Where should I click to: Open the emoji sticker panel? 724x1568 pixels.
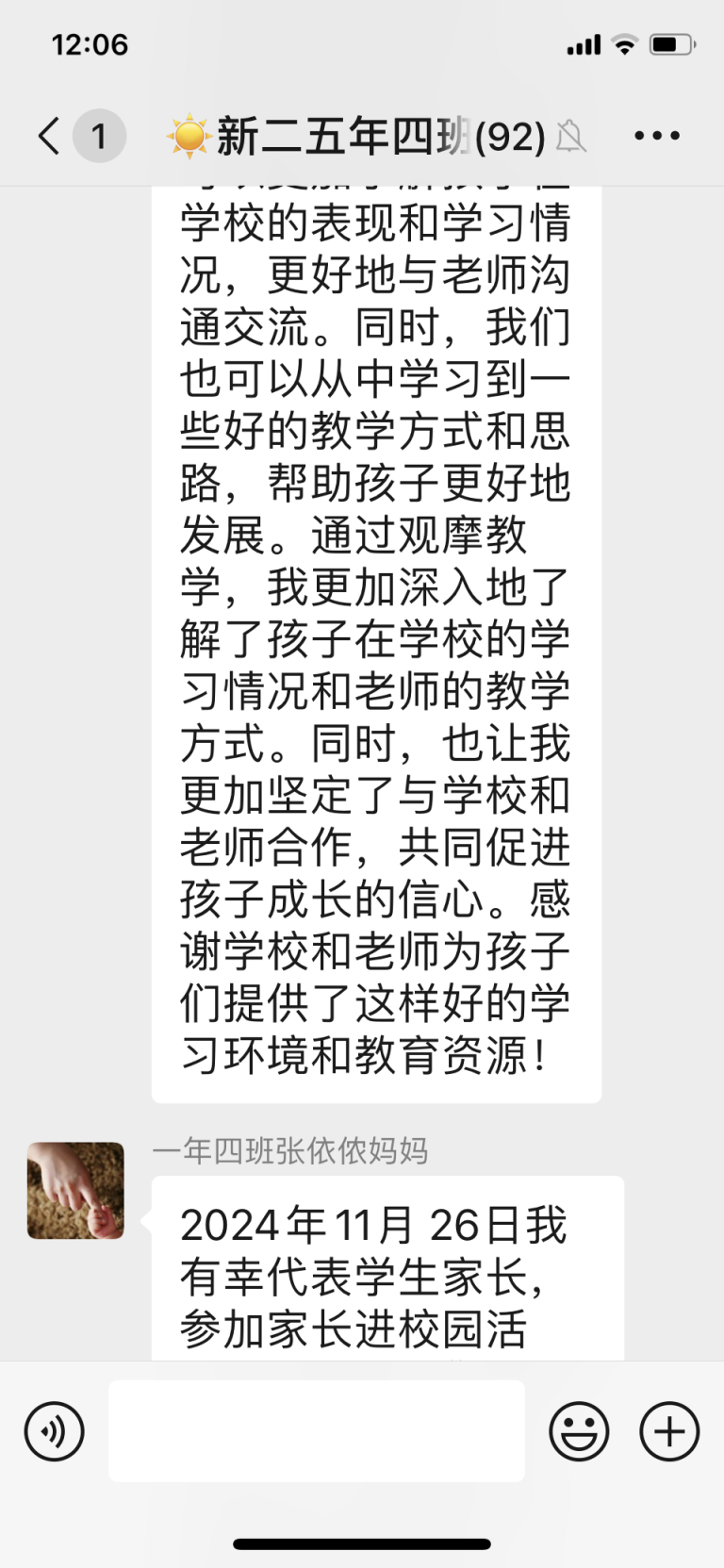point(579,1431)
